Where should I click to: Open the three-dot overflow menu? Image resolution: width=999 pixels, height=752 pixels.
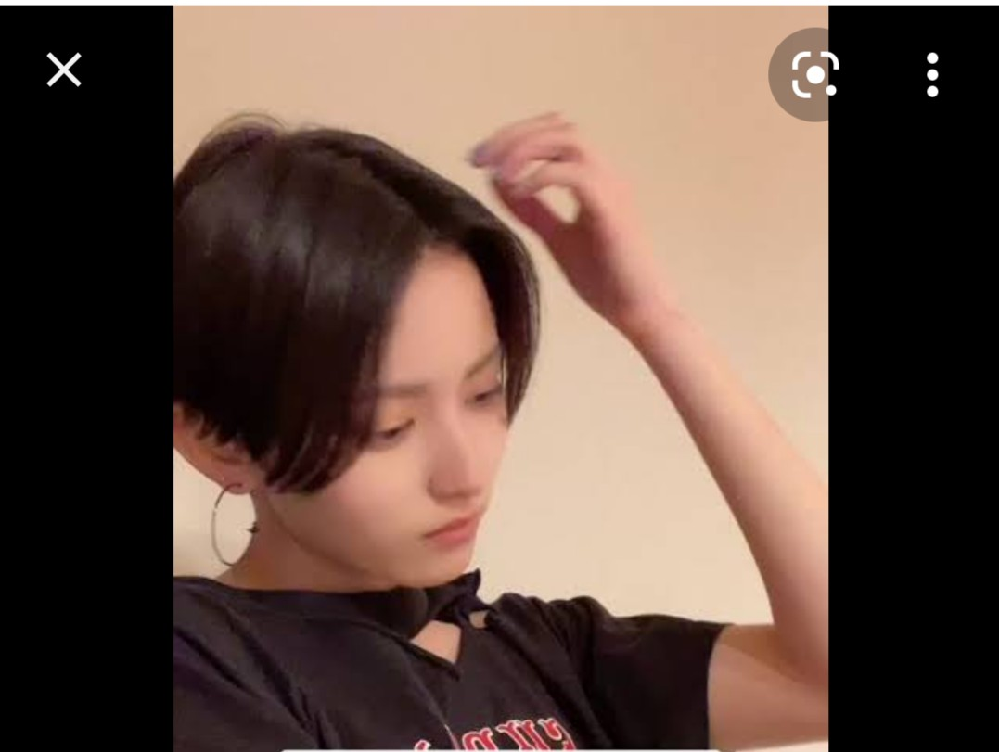tap(932, 75)
